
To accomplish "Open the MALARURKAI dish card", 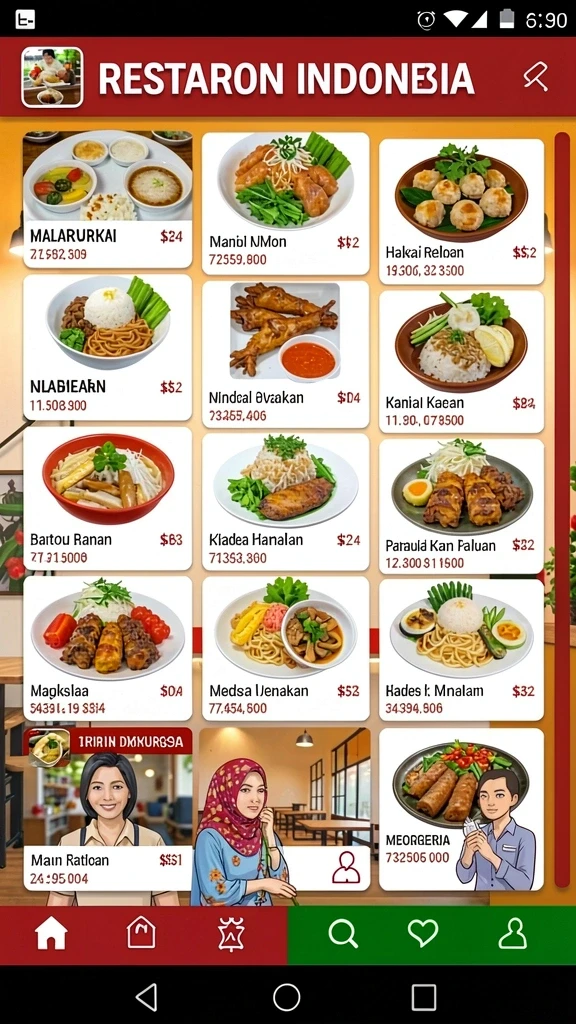I will 108,199.
